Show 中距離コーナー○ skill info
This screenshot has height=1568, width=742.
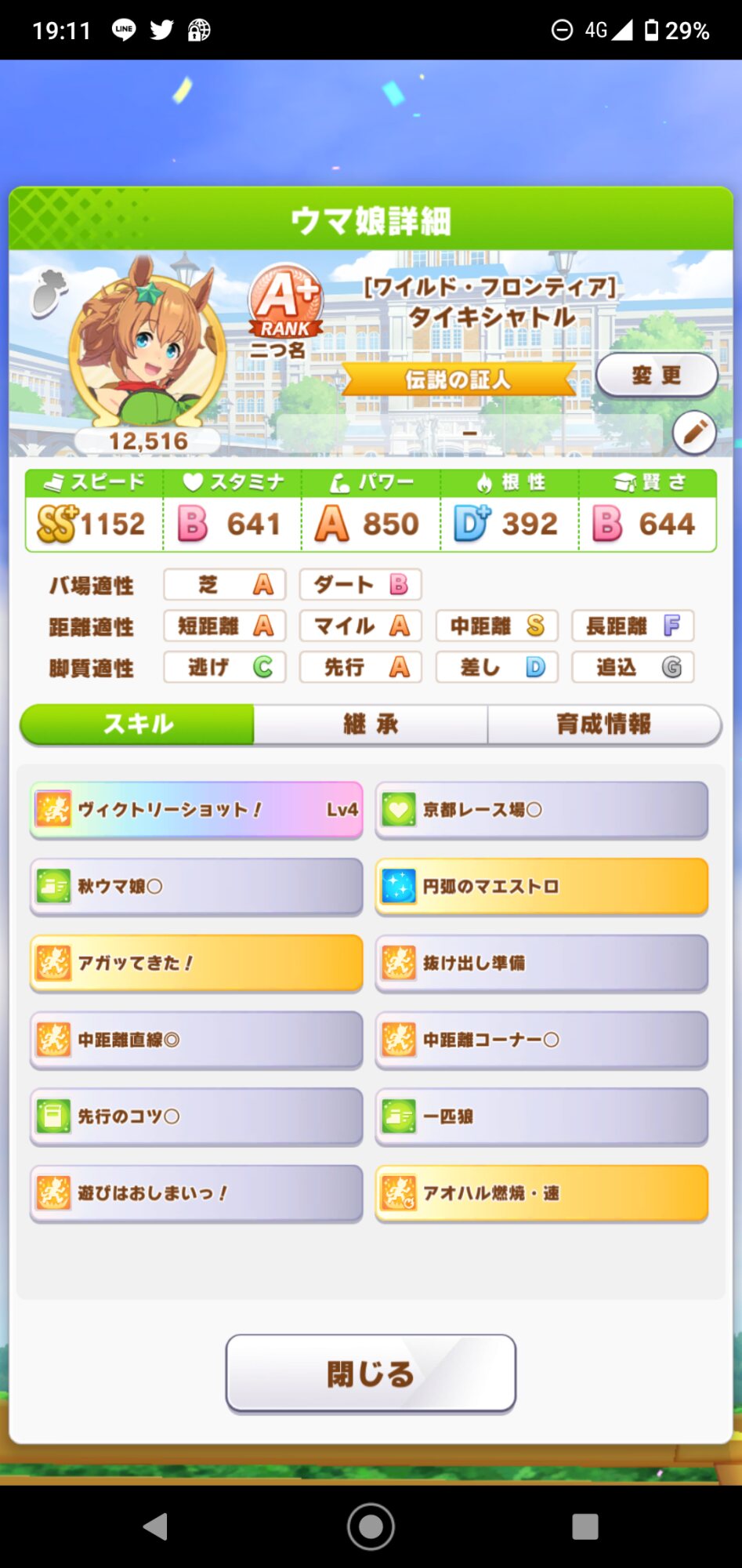tap(541, 1040)
